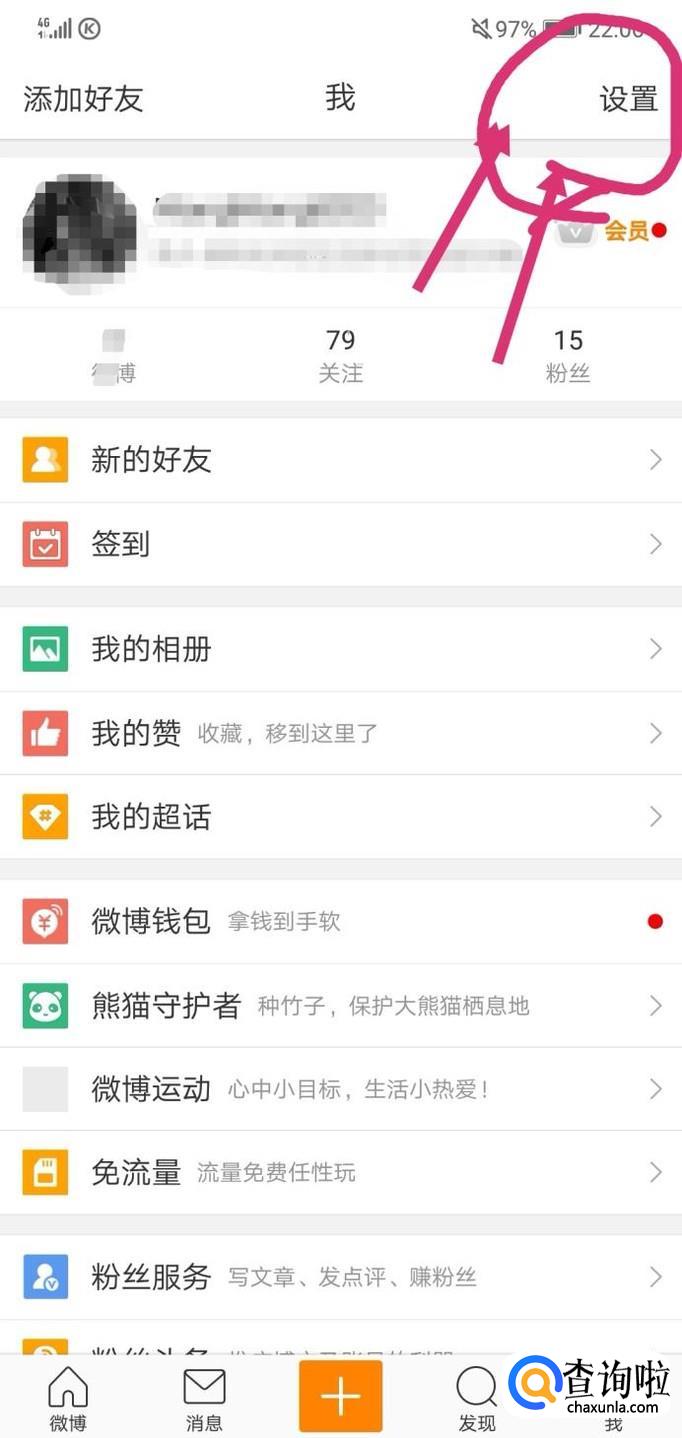Open 添加好友 to add friends
This screenshot has width=682, height=1438.
coord(83,99)
